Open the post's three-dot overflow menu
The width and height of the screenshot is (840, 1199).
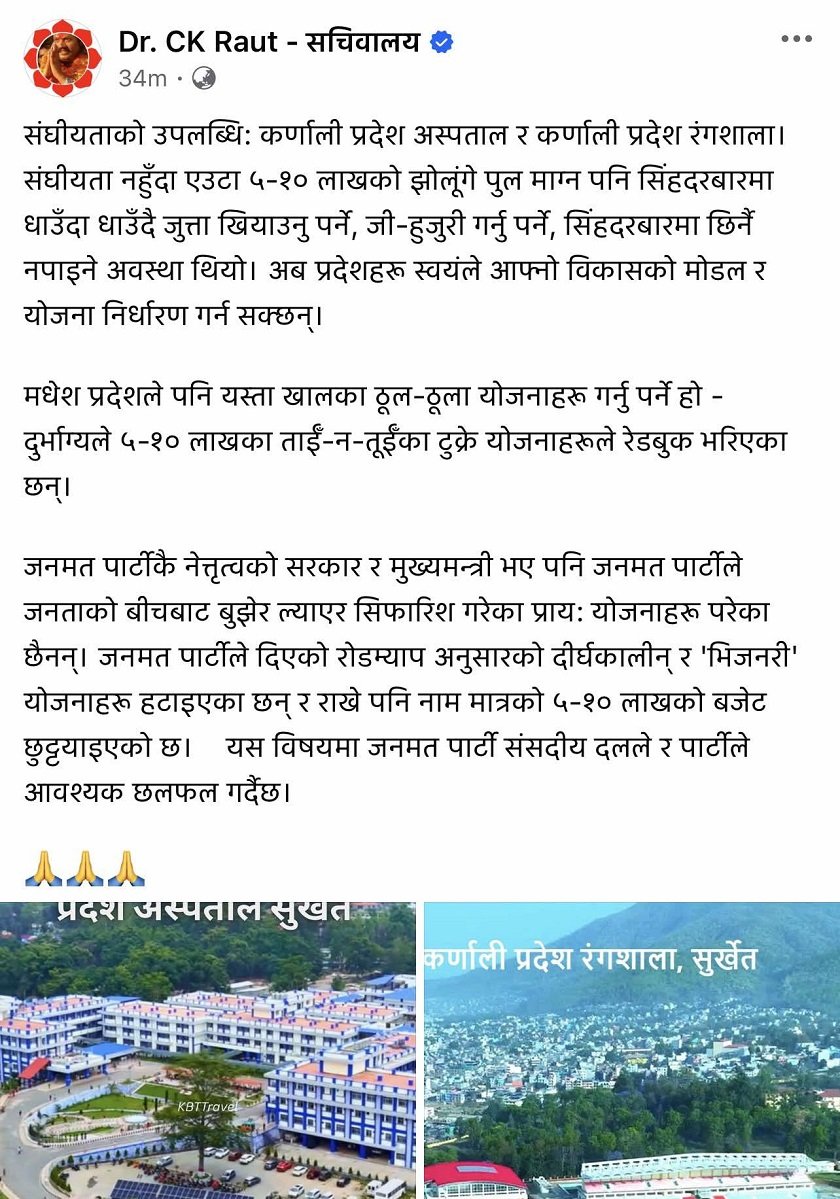(x=797, y=39)
